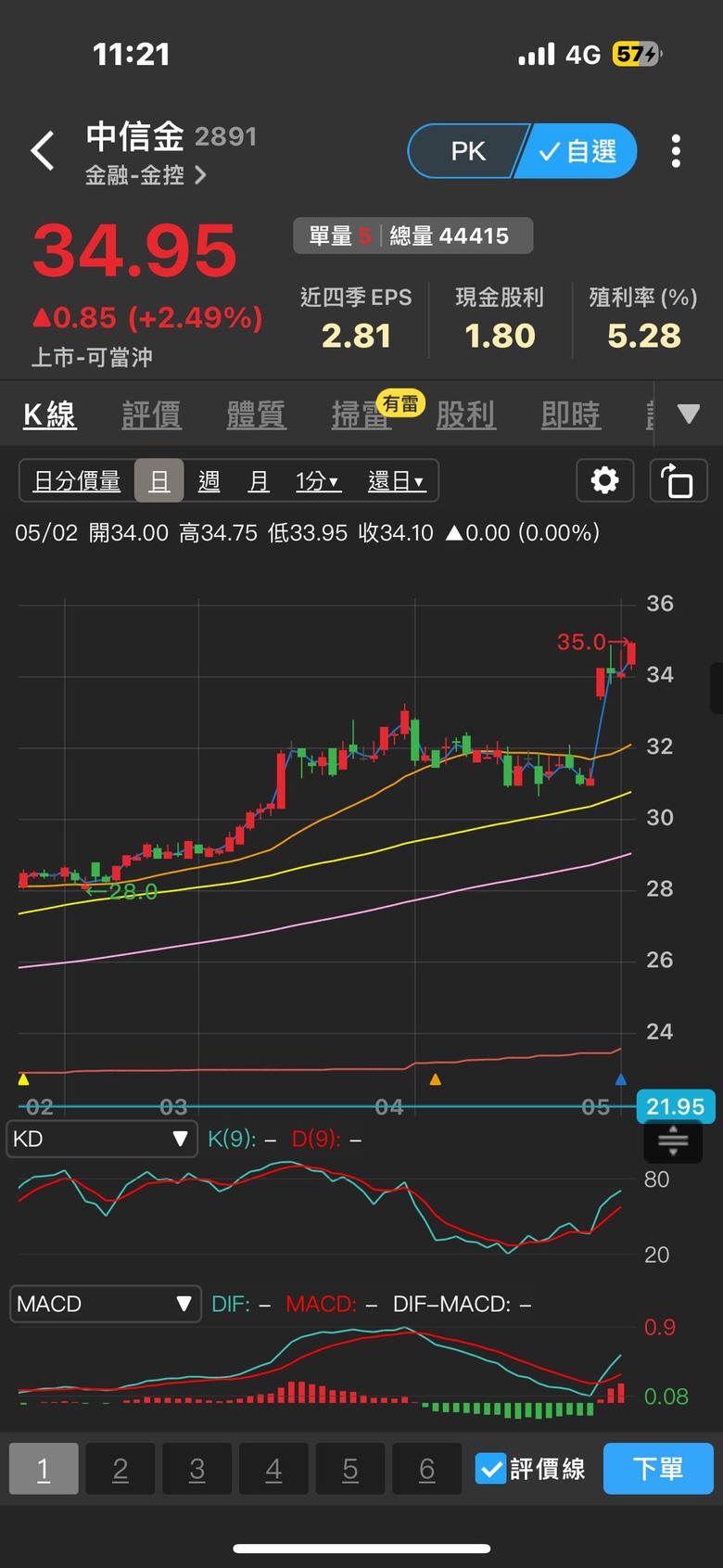Rotate the chart to landscape view

pyautogui.click(x=678, y=481)
